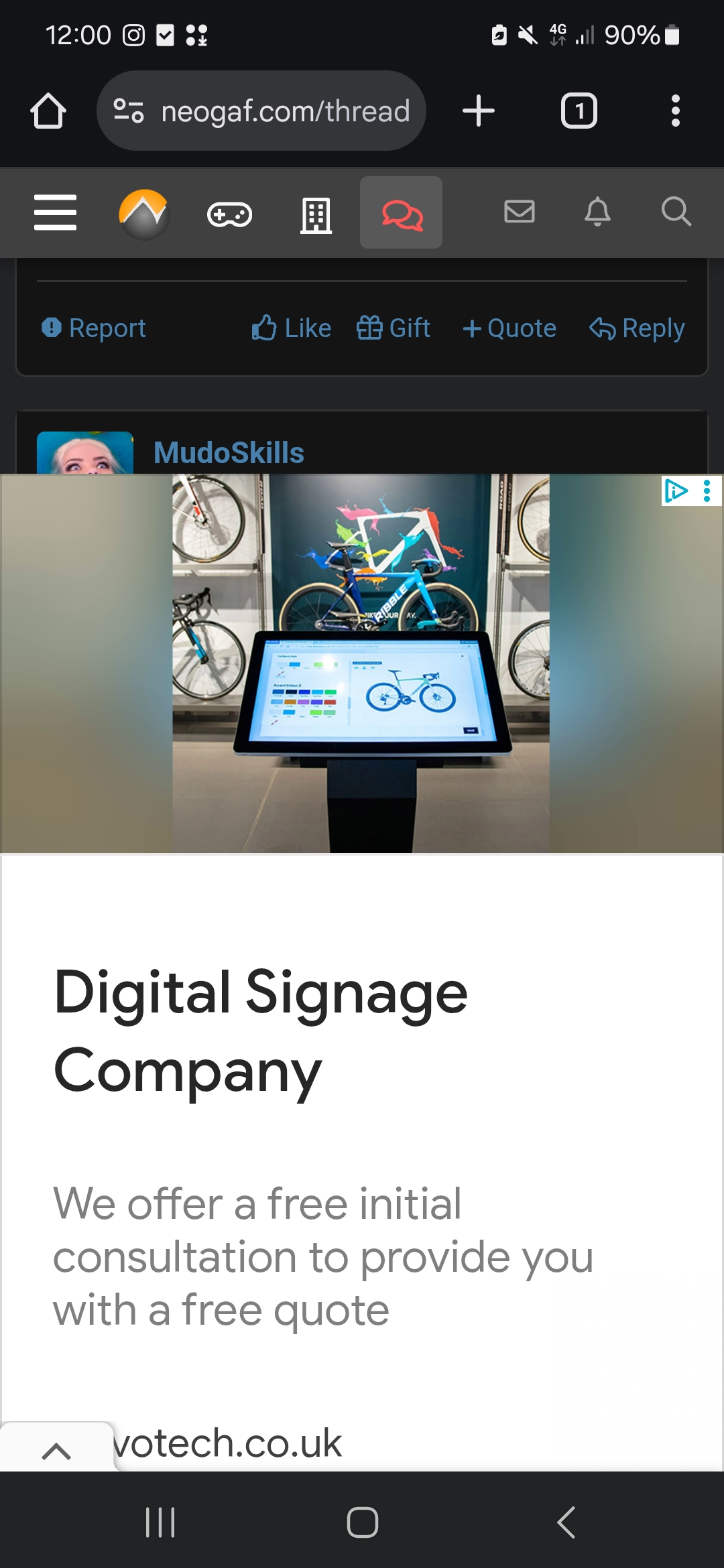Open the browser overflow menu
The width and height of the screenshot is (724, 1568).
tap(675, 111)
